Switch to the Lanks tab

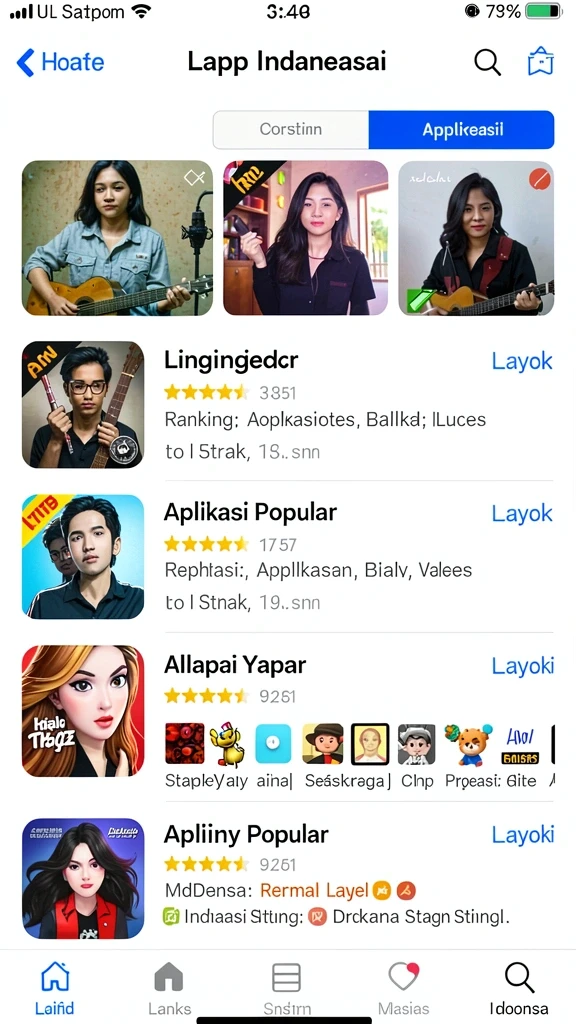tap(169, 988)
